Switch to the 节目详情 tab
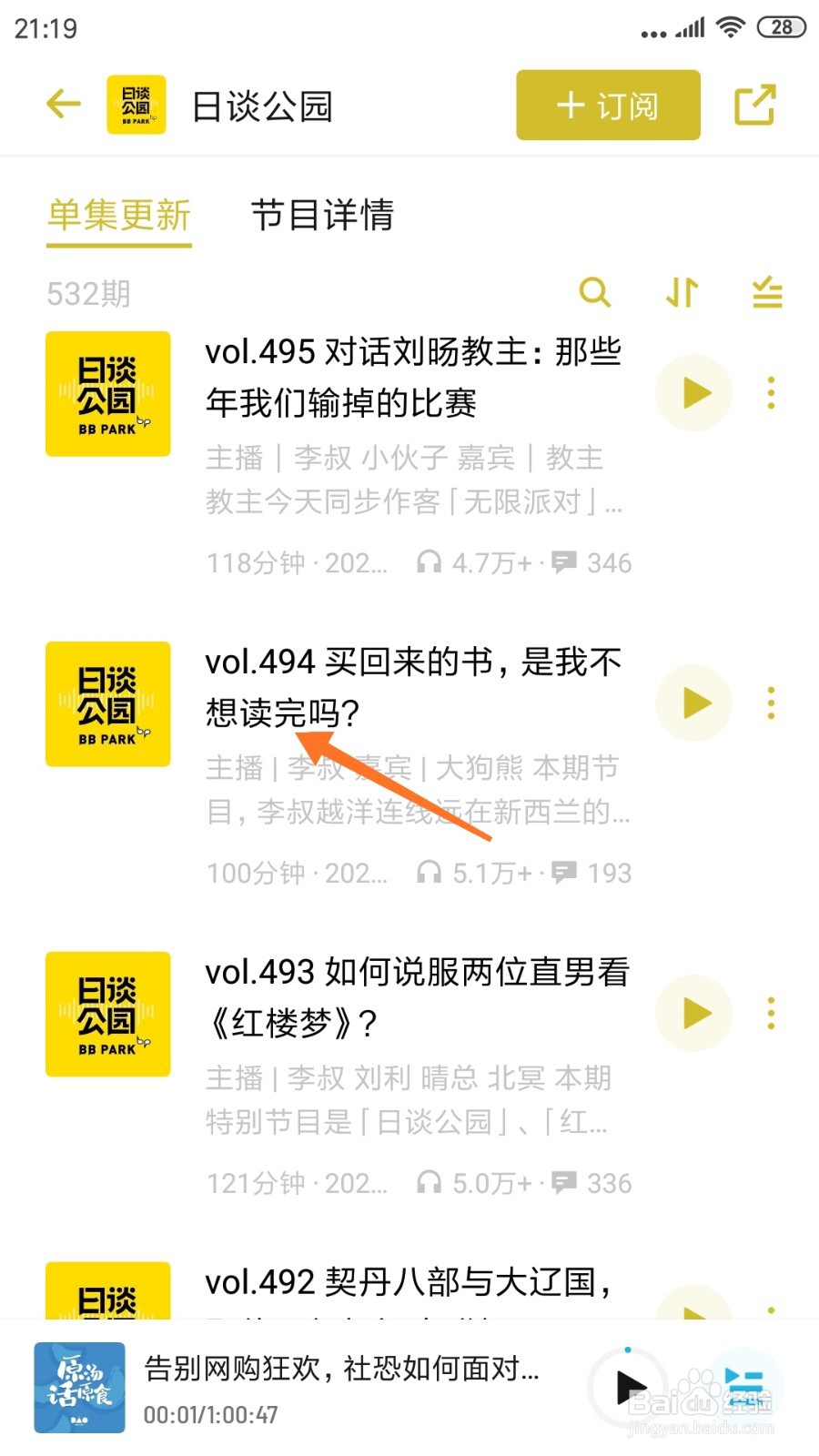 click(x=324, y=217)
